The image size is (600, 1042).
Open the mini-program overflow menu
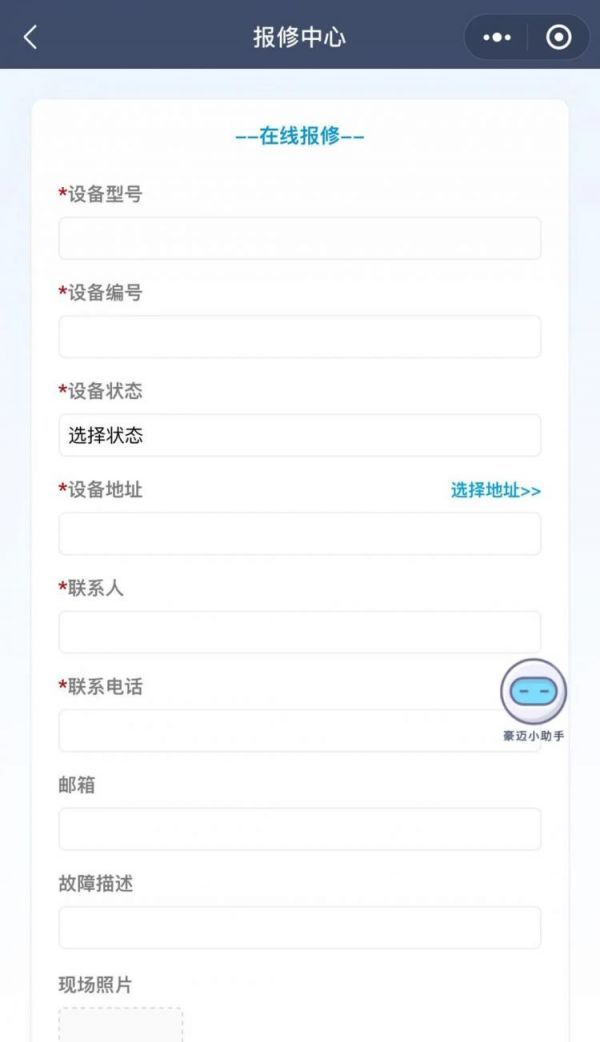tap(497, 37)
